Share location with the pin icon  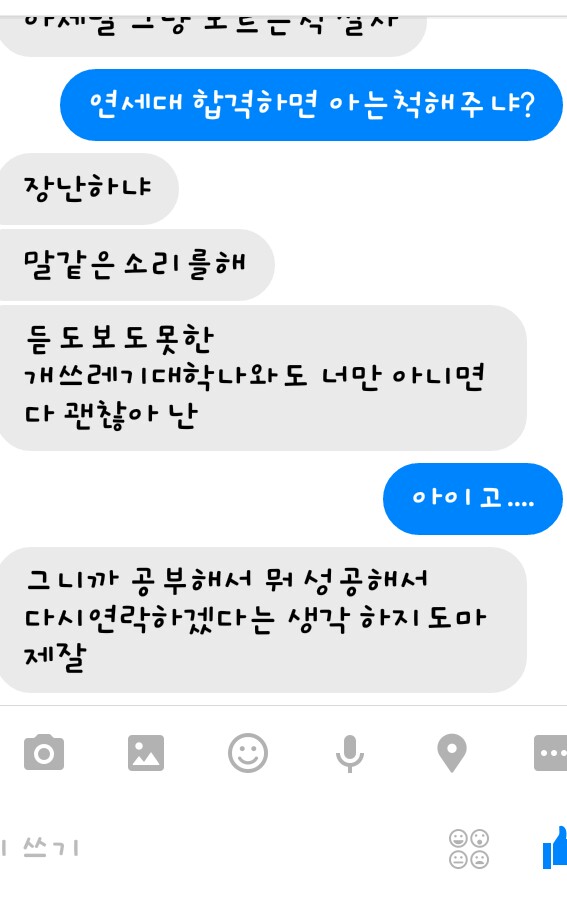point(451,753)
